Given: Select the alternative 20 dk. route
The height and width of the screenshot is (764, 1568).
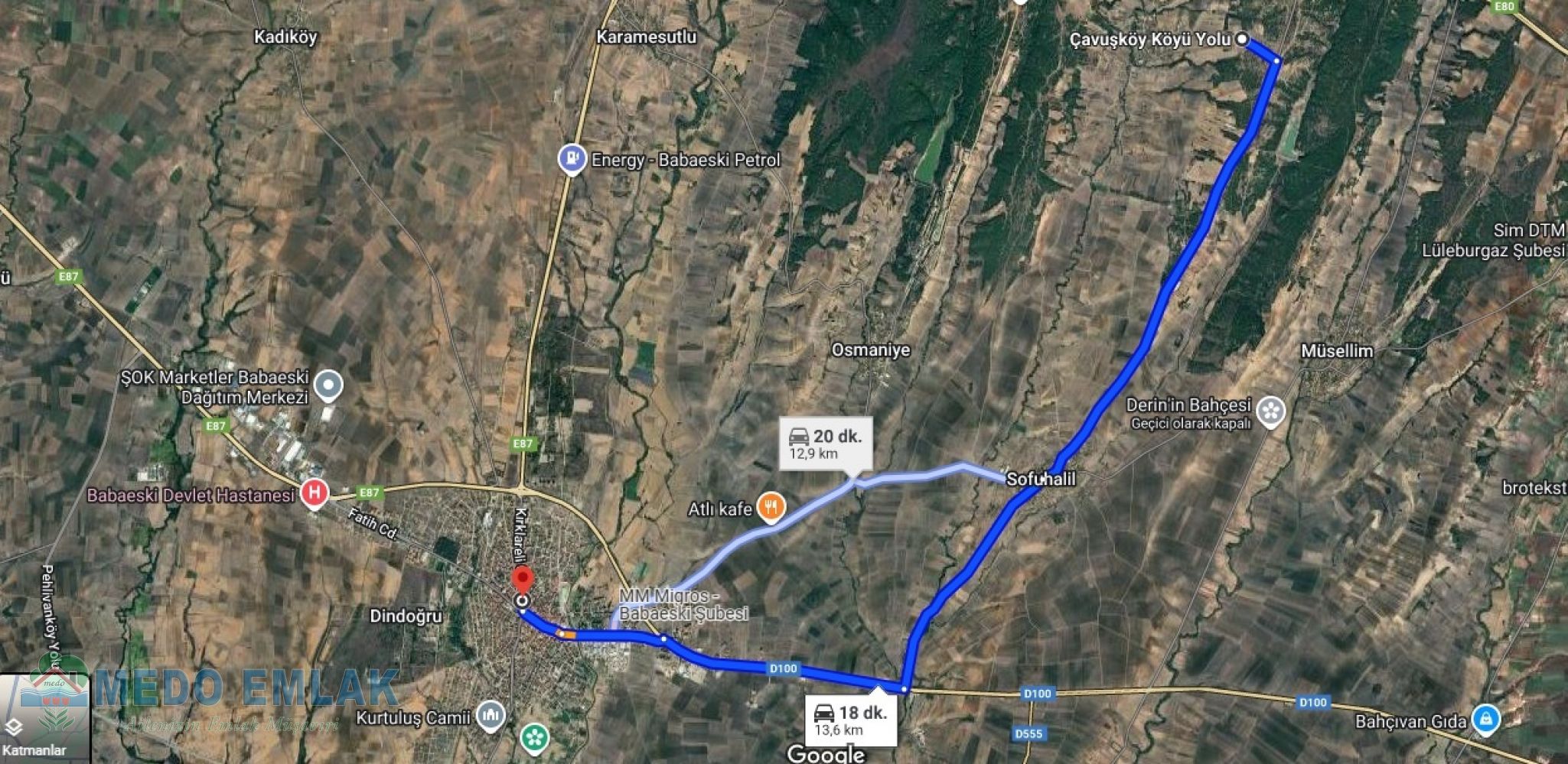Looking at the screenshot, I should click(x=825, y=444).
